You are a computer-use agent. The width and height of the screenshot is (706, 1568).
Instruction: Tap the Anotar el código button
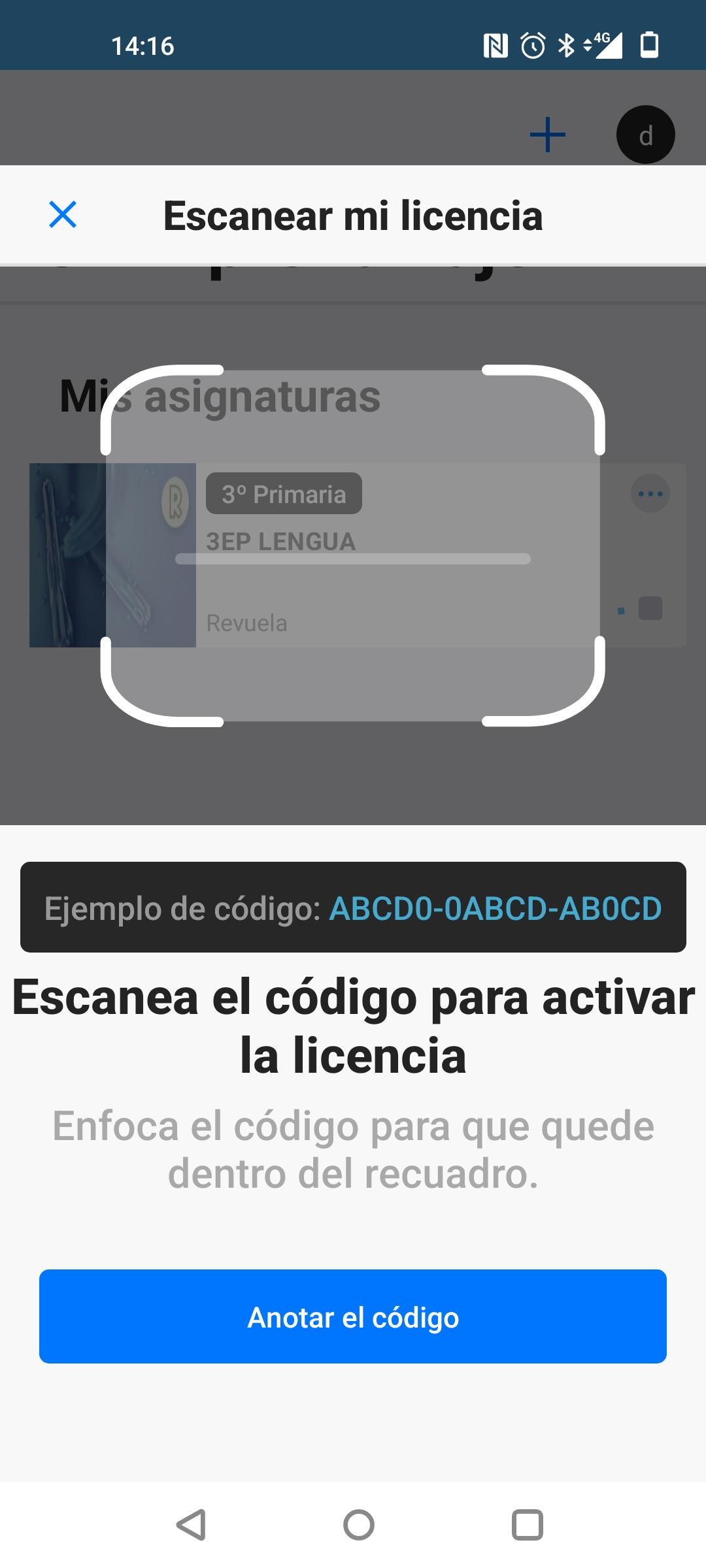(x=353, y=1316)
